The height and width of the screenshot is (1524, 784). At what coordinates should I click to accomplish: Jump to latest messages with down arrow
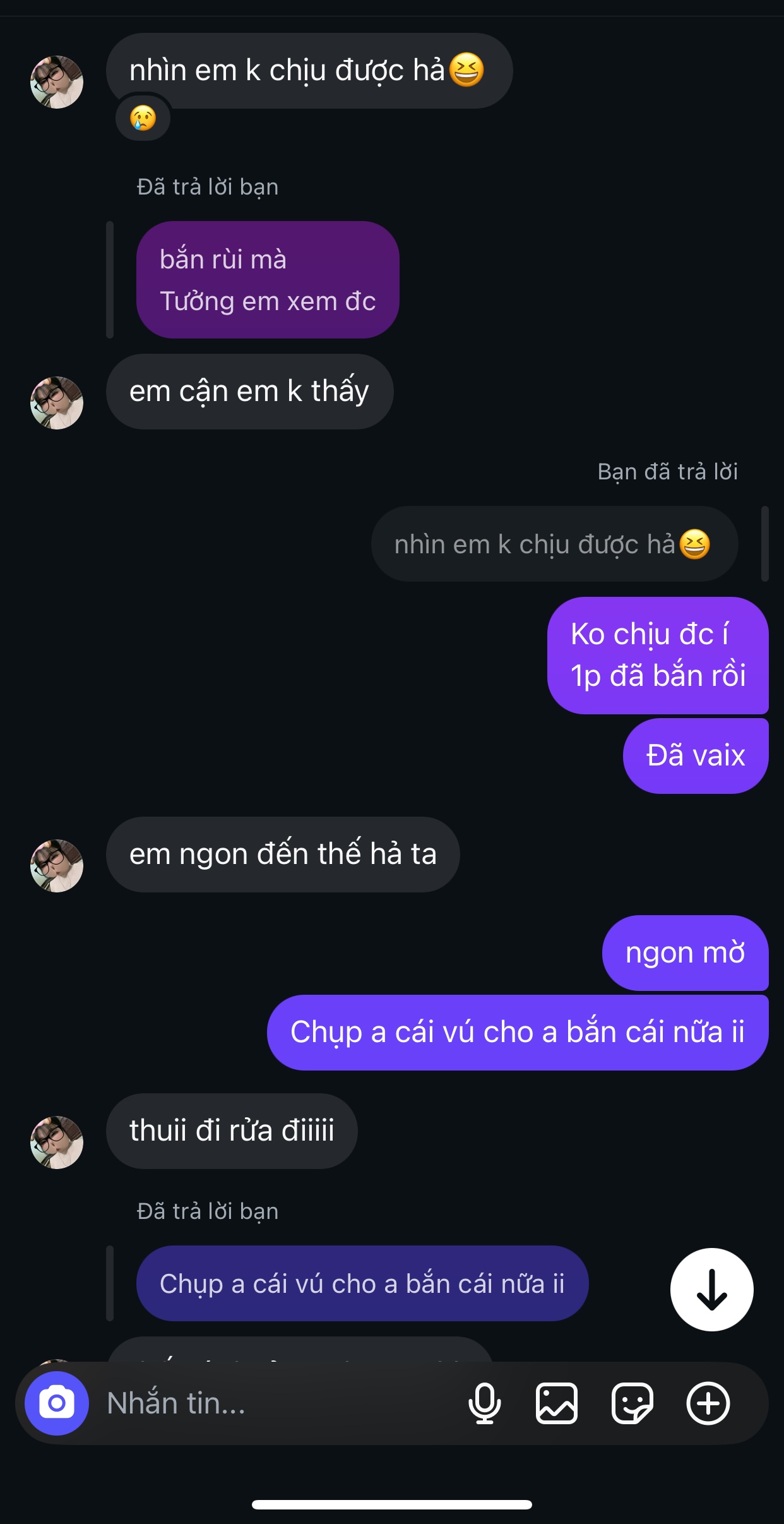711,1290
